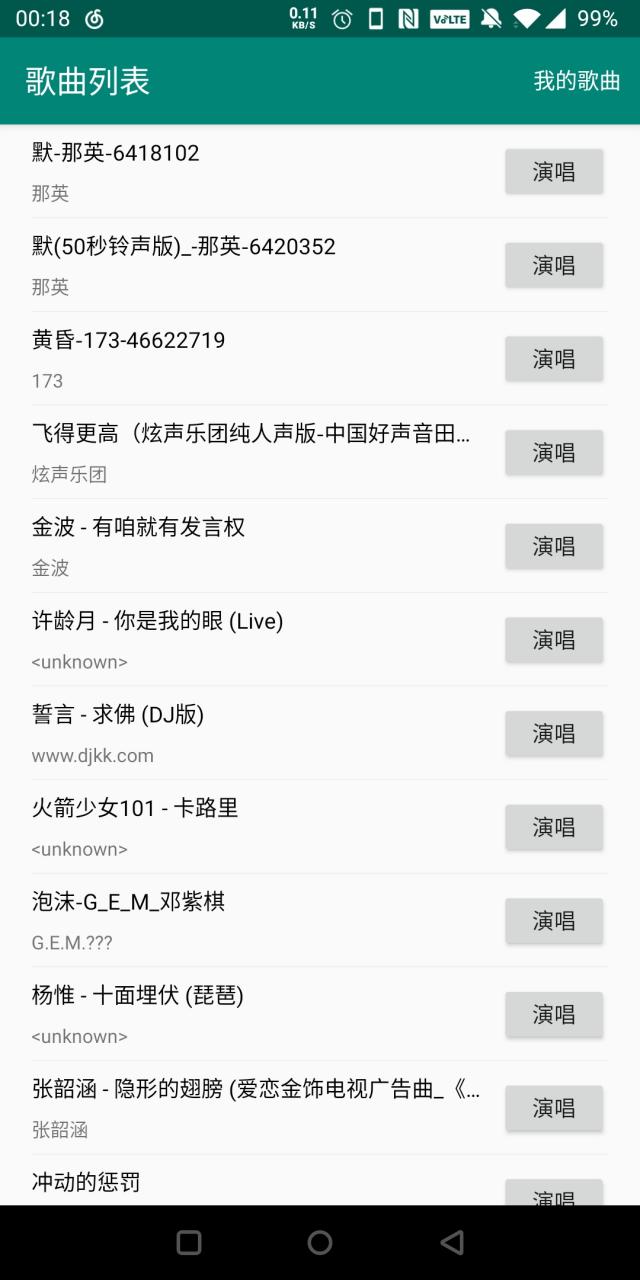
Task: Choose 演唱 for 誓言 - 求佛 (DJ版)
Action: tap(554, 733)
